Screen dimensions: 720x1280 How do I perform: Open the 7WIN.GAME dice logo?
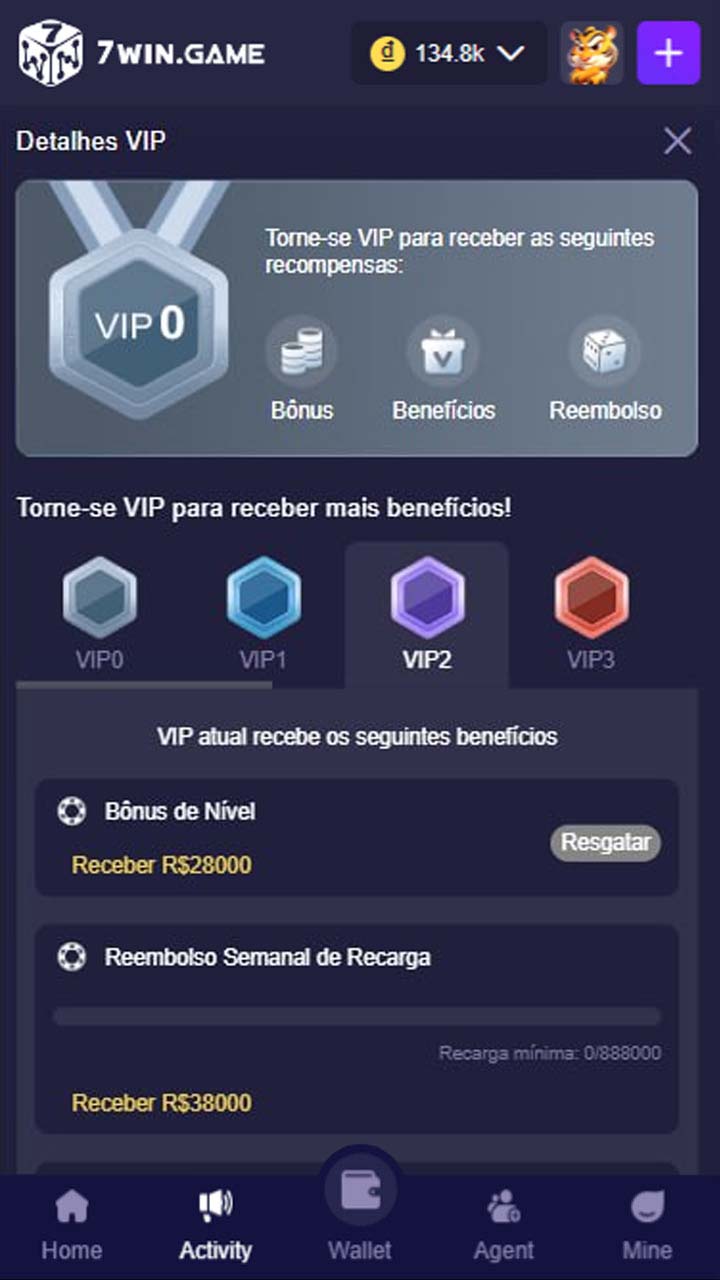[x=50, y=52]
